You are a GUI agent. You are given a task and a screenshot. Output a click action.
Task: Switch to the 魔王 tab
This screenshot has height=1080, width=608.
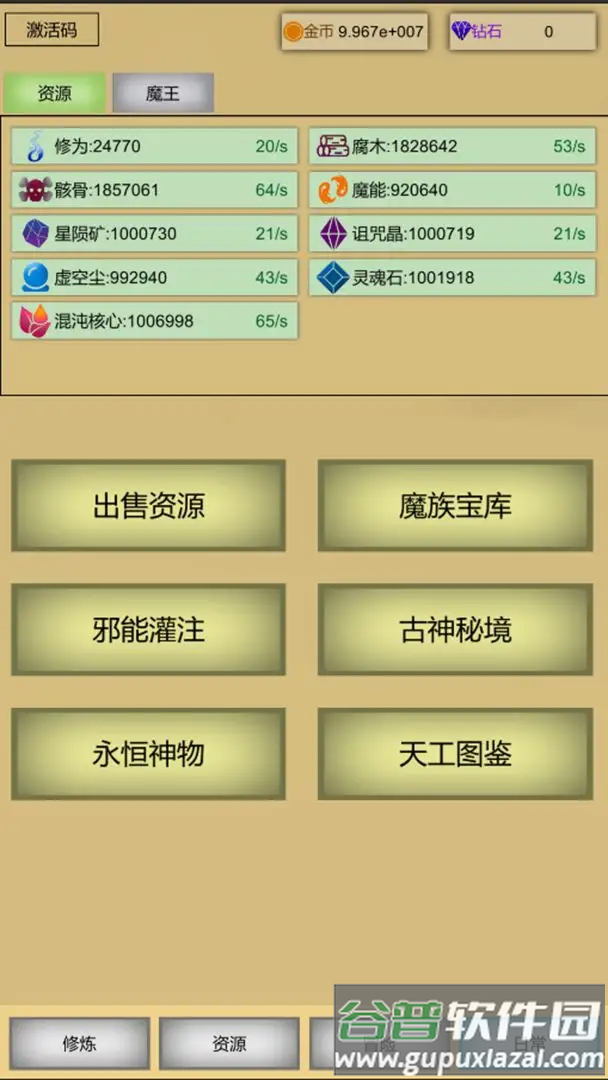pyautogui.click(x=163, y=93)
